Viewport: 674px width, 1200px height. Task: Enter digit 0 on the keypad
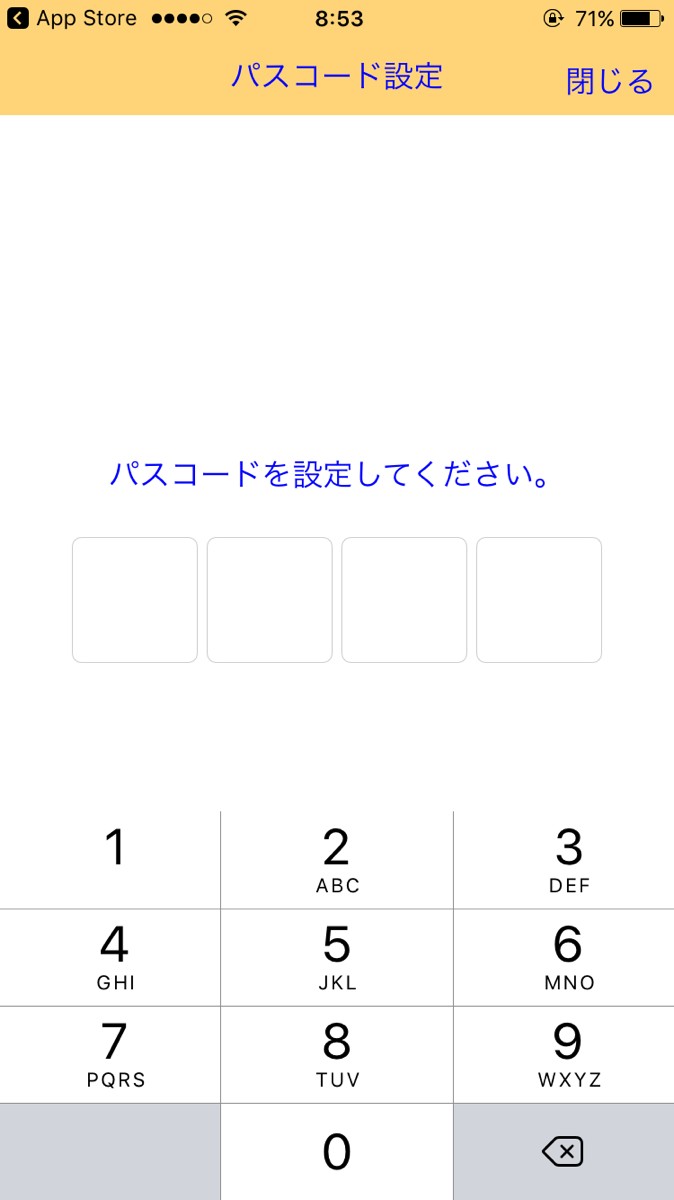click(x=337, y=1152)
